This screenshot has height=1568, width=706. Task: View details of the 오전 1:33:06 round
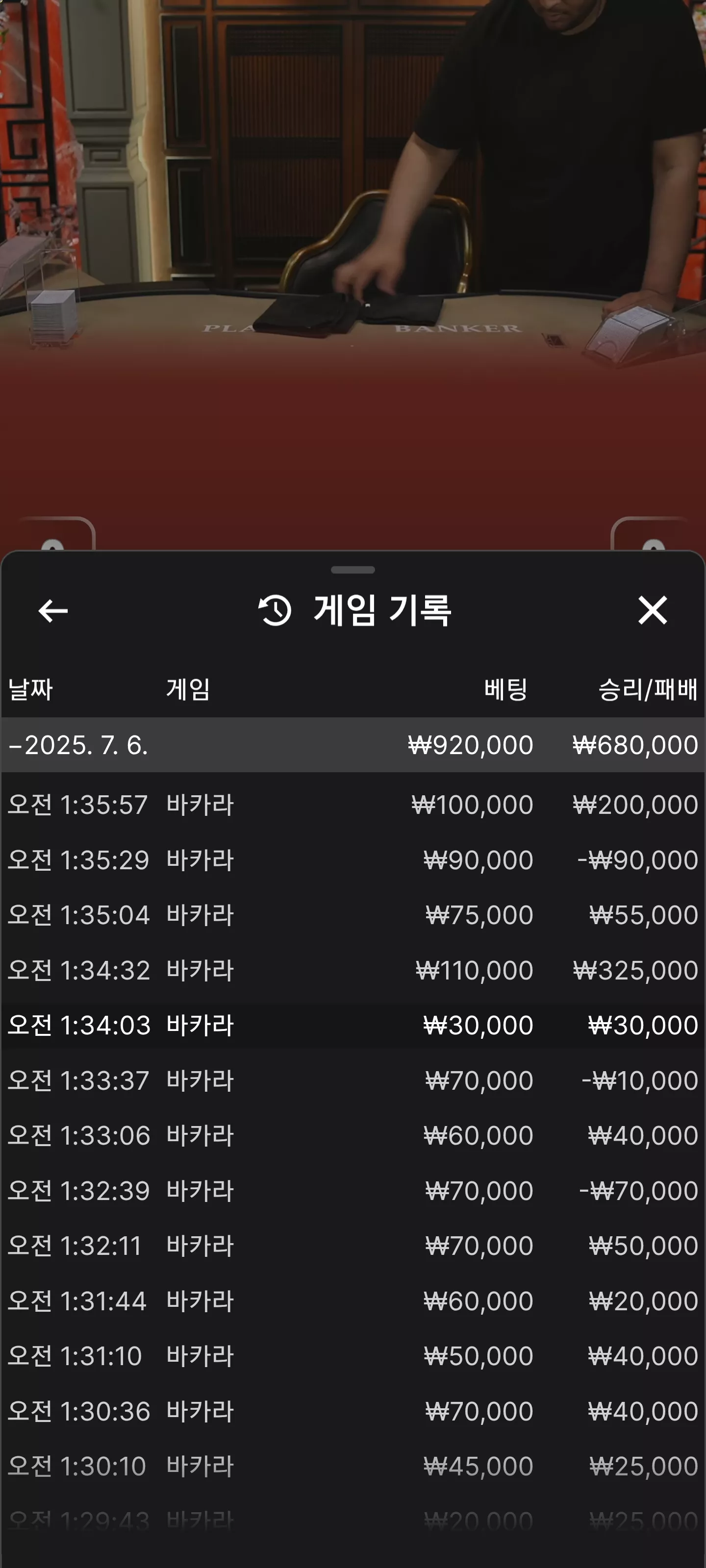(353, 1135)
